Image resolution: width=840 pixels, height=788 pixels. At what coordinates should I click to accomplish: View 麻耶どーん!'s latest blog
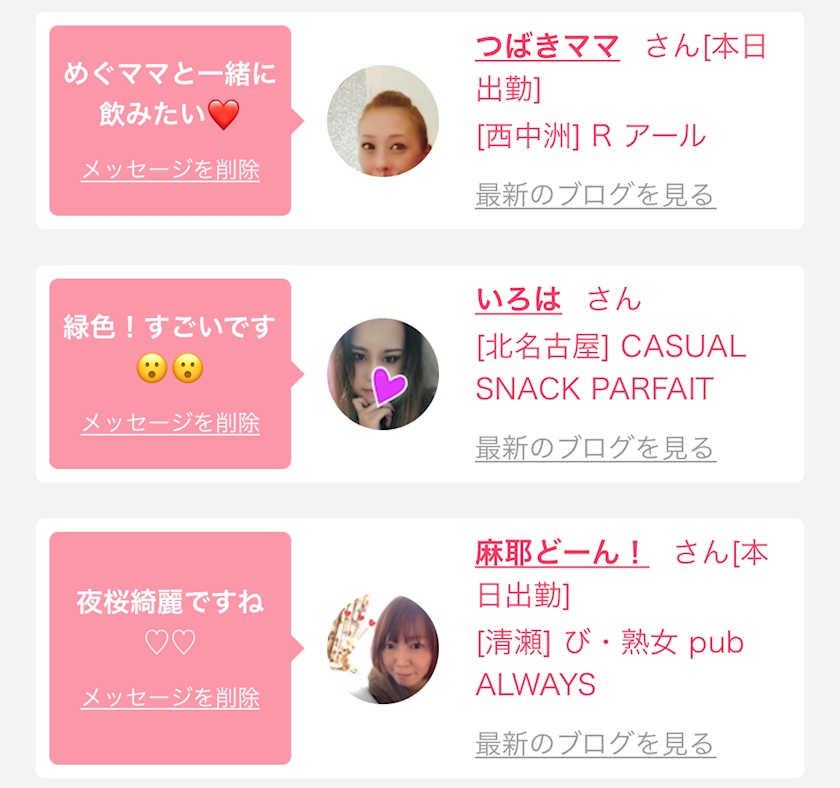point(595,743)
